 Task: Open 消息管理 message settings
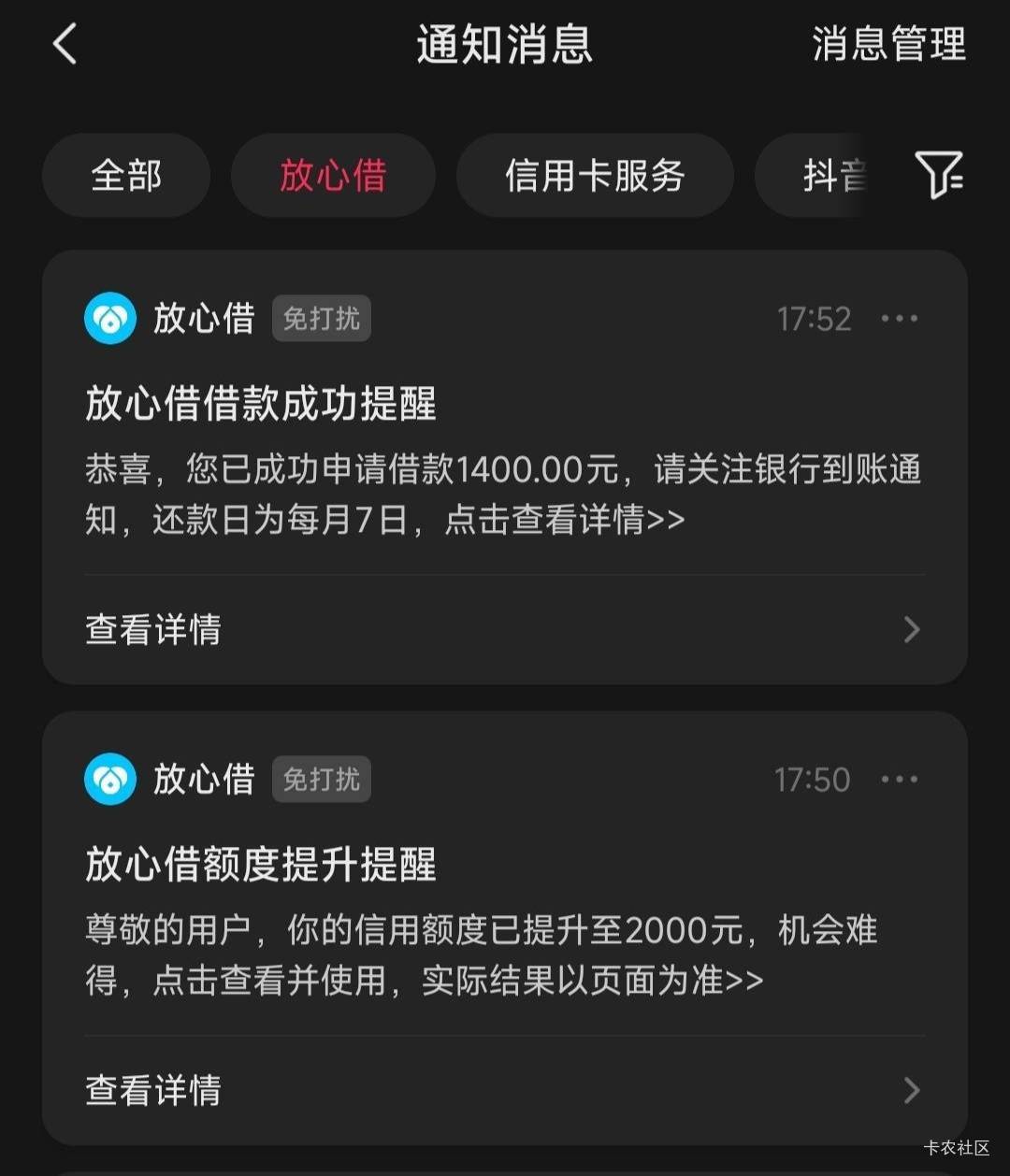pyautogui.click(x=888, y=44)
